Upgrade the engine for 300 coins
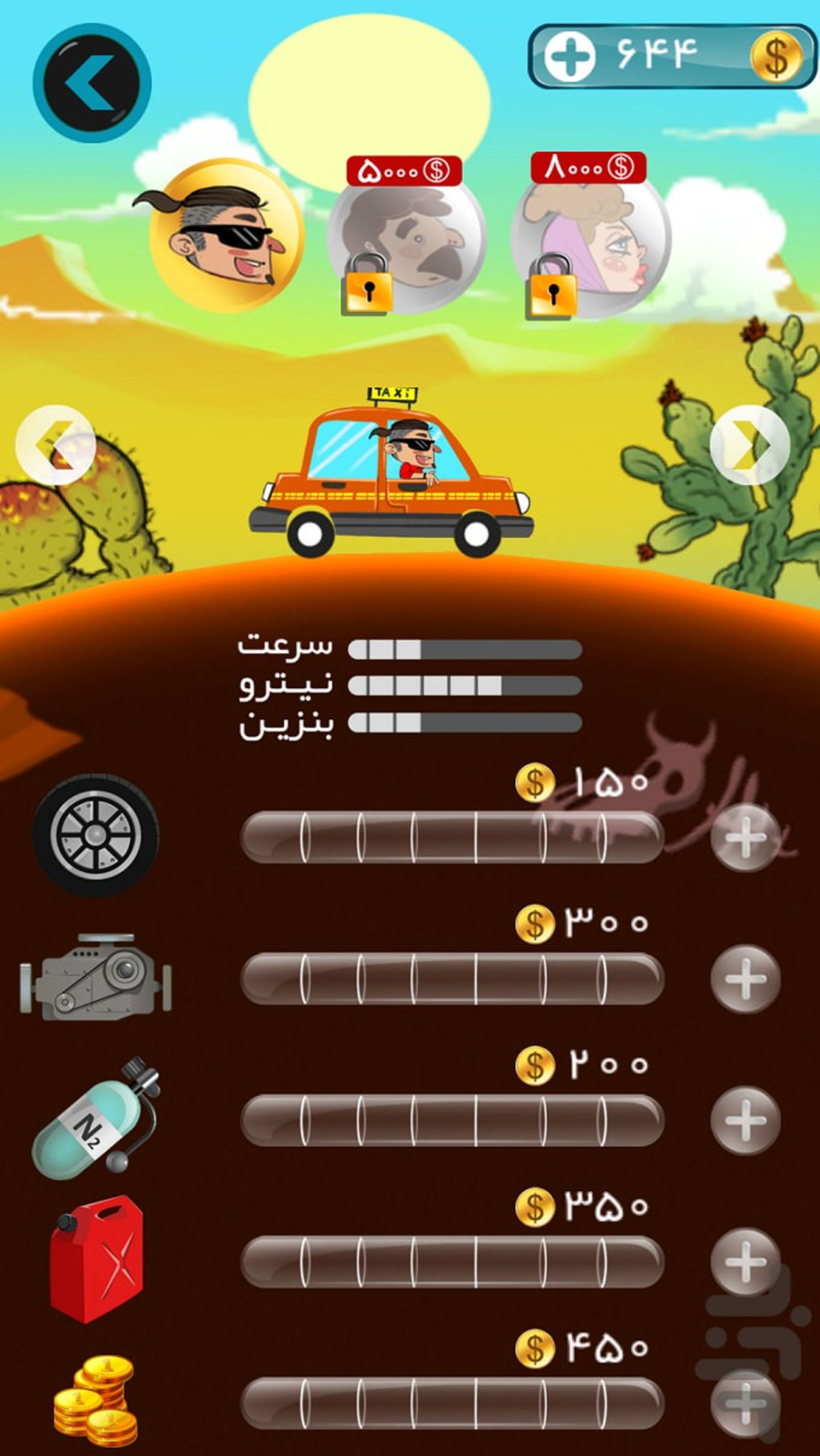820x1456 pixels. point(745,978)
